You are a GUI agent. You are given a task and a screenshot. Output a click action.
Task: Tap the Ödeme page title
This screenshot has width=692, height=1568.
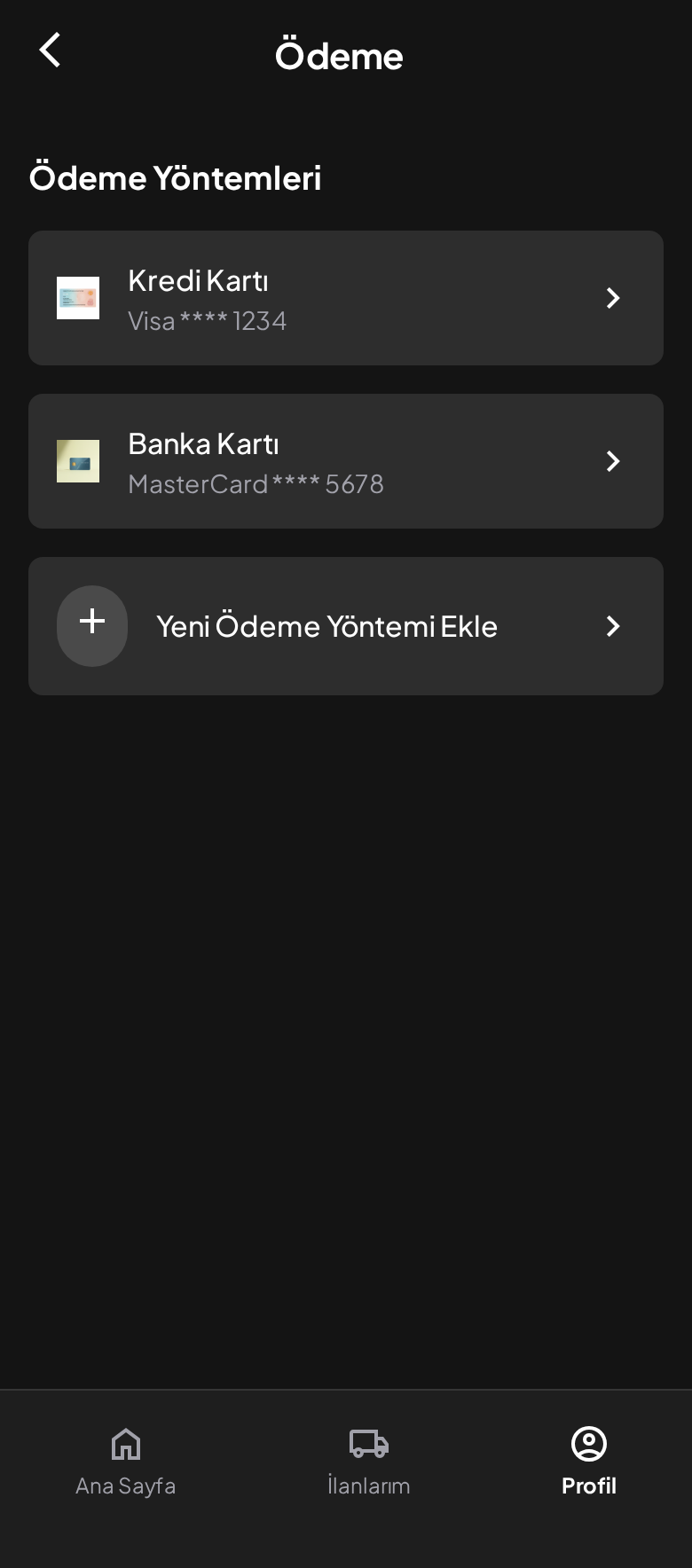tap(340, 53)
